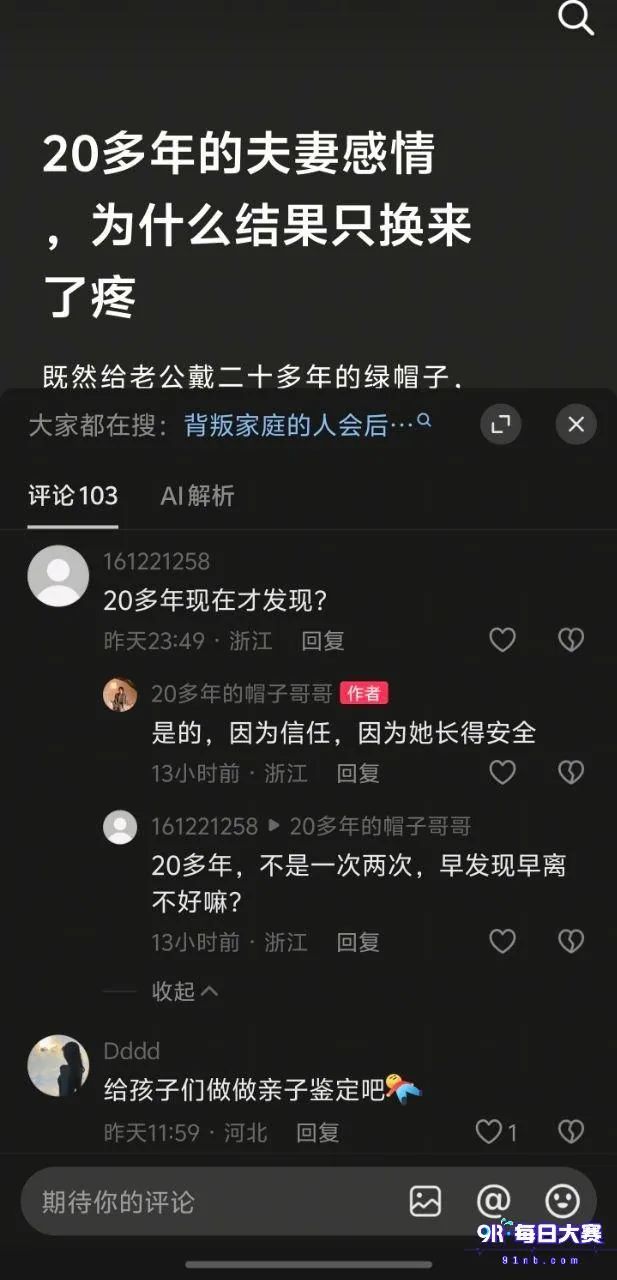This screenshot has width=617, height=1280.
Task: Attach an image to your comment
Action: pyautogui.click(x=426, y=1200)
